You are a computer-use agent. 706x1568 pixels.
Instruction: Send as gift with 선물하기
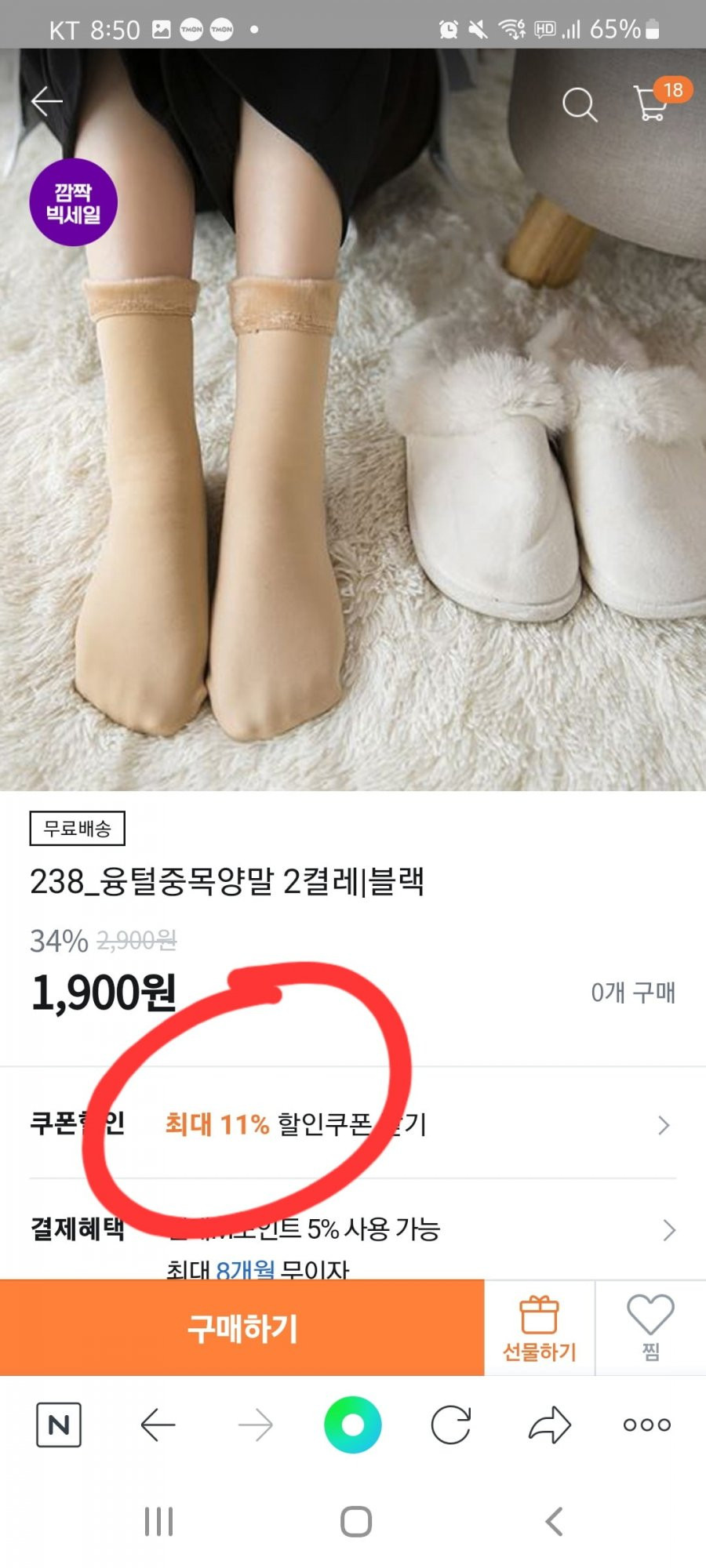coord(540,1328)
